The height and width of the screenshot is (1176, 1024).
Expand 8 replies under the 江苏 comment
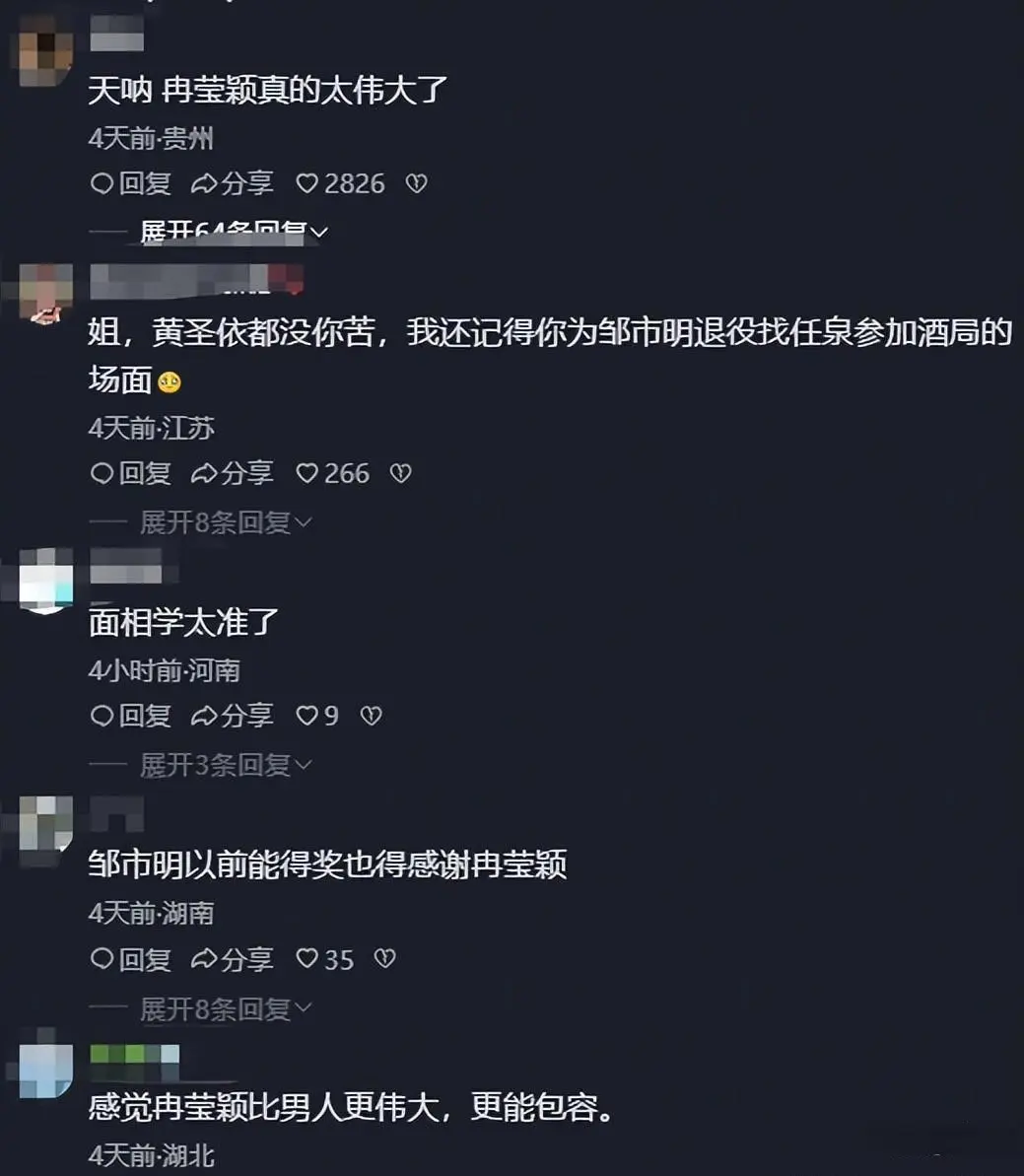[x=226, y=522]
